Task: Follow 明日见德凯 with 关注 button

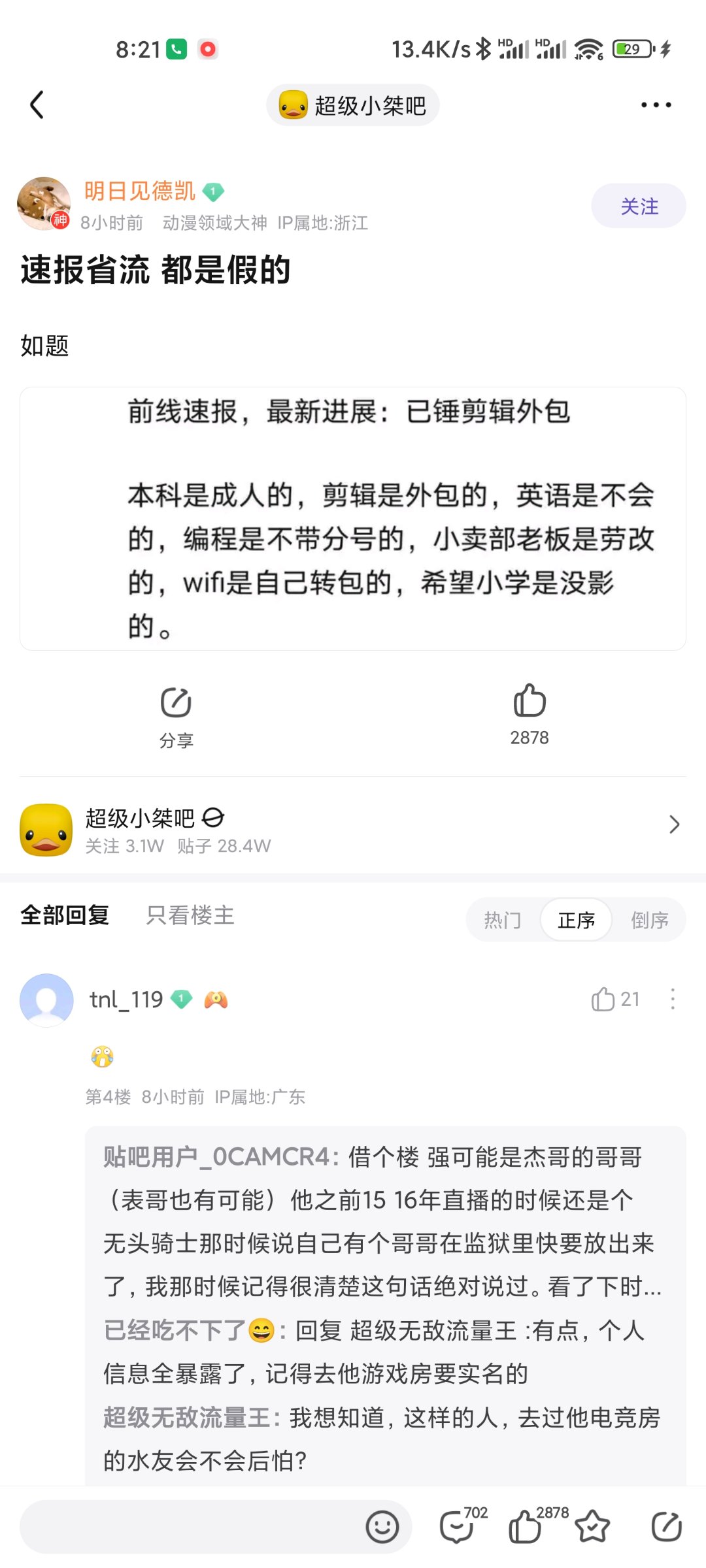Action: [x=639, y=206]
